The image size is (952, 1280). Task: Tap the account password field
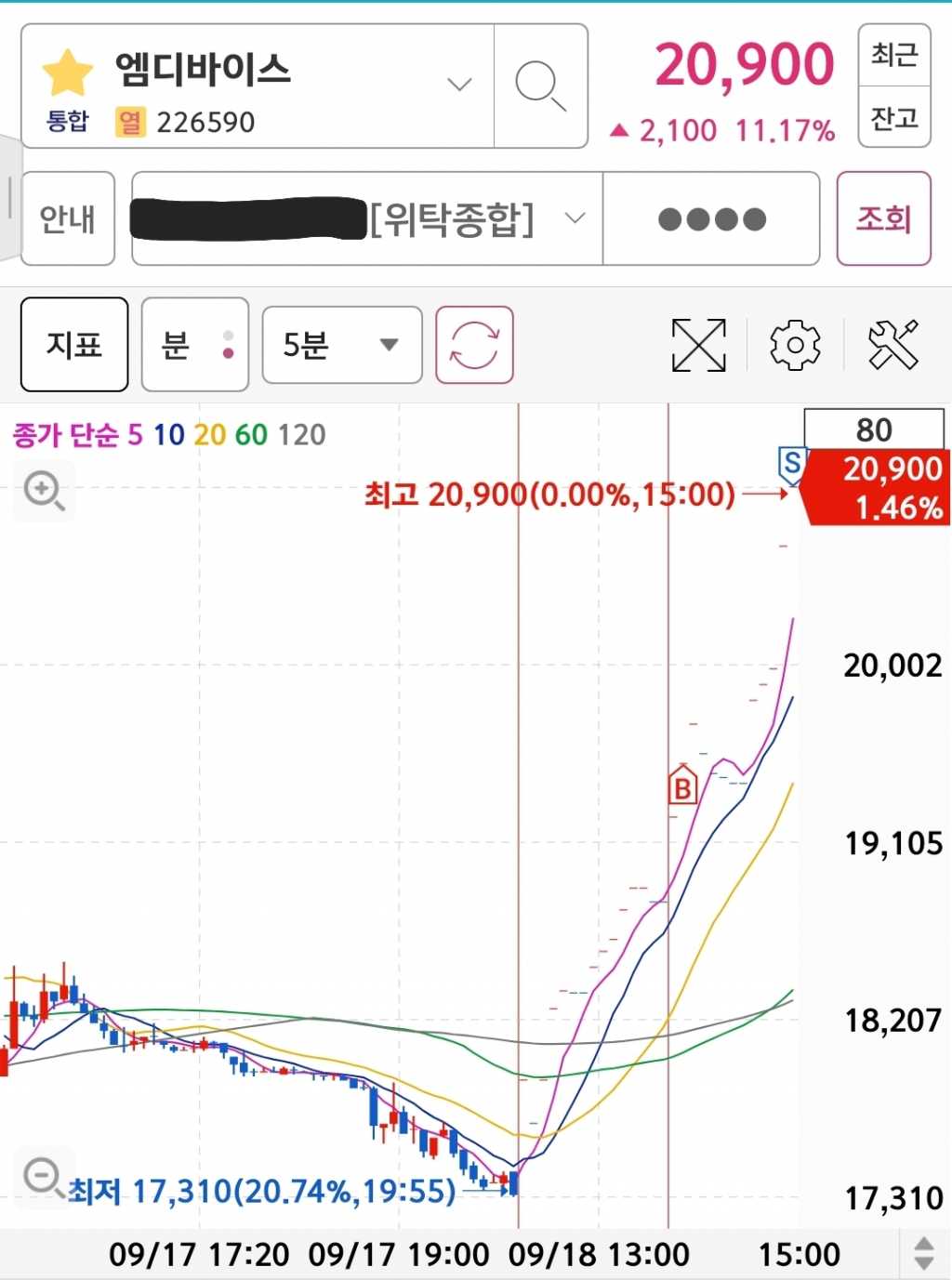[x=711, y=218]
